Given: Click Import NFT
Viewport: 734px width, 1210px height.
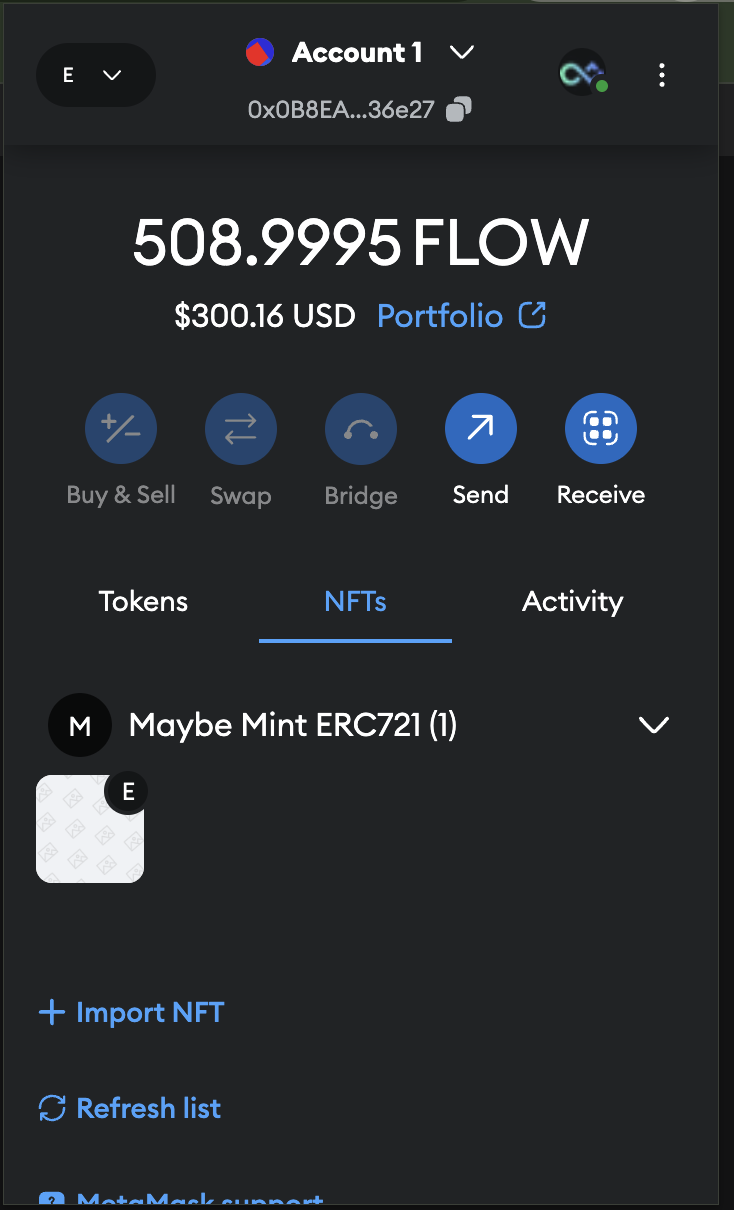Looking at the screenshot, I should click(130, 1012).
